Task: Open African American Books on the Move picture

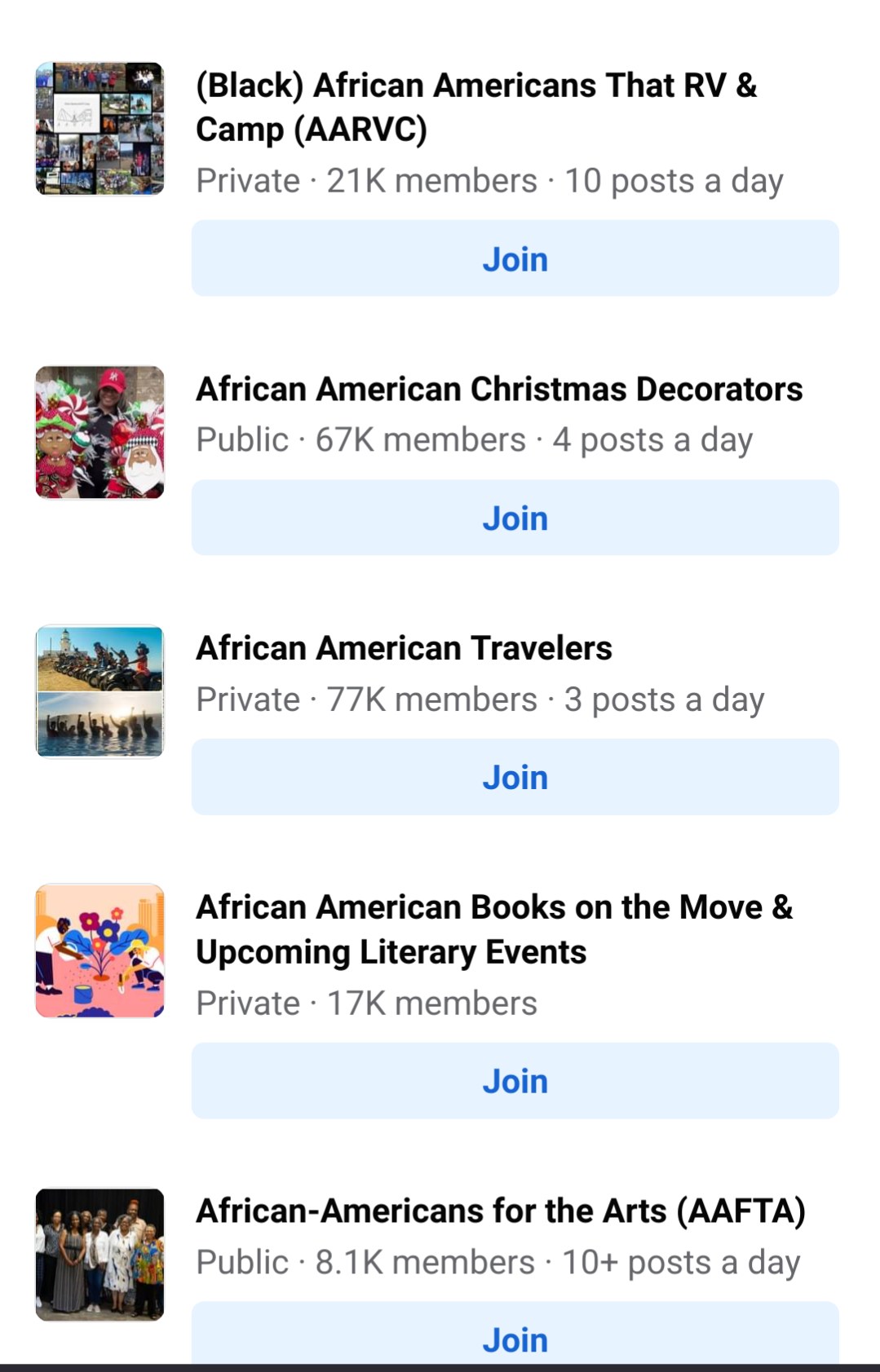Action: click(99, 951)
